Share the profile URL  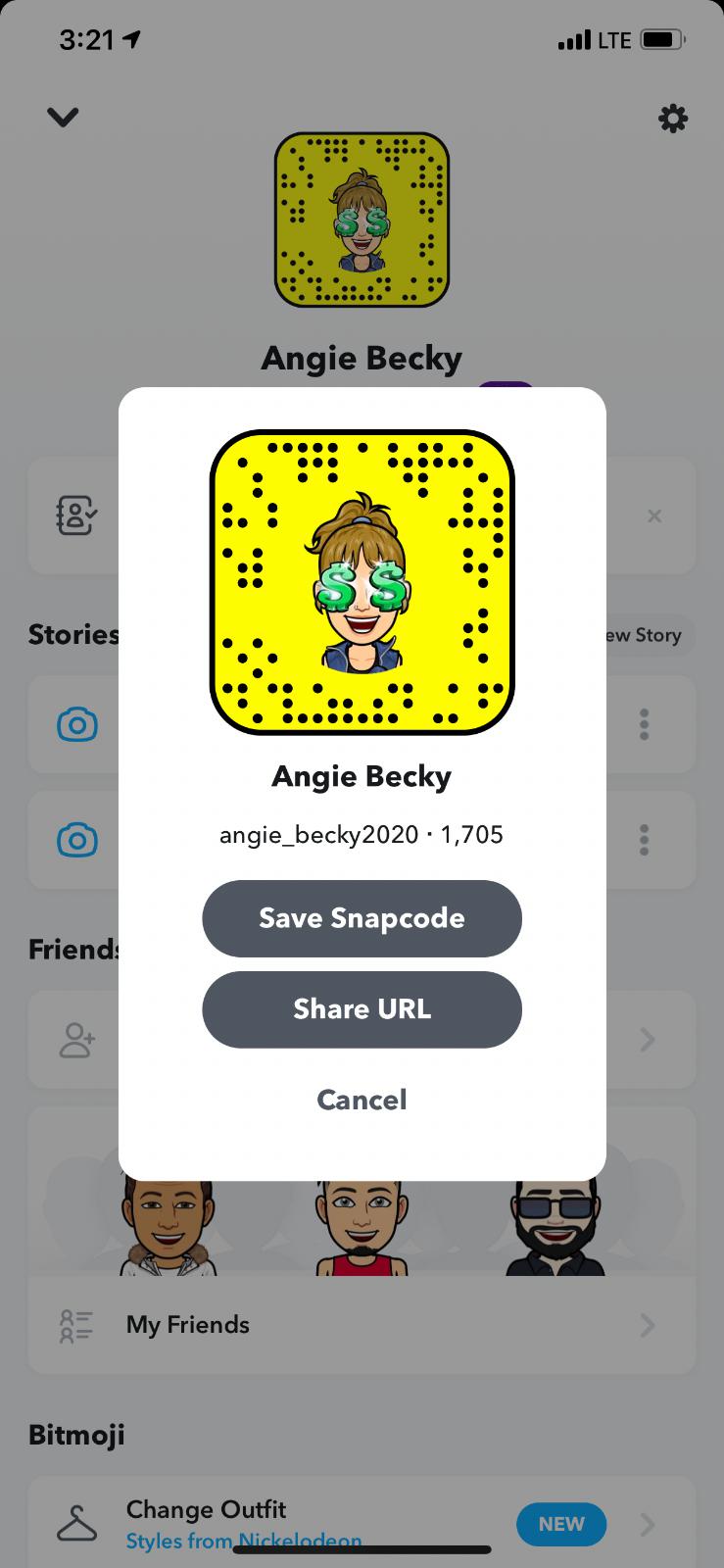(362, 1009)
